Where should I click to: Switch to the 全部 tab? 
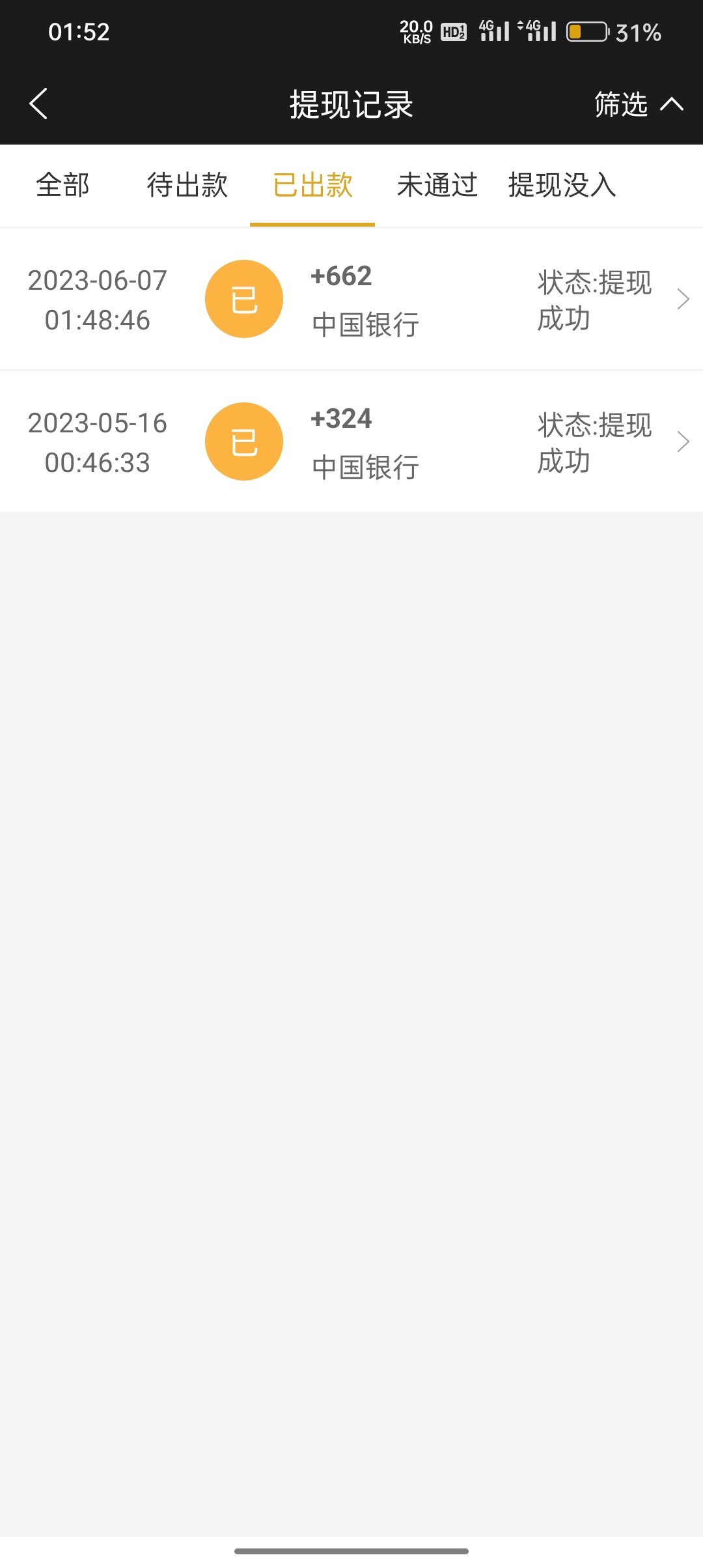click(x=62, y=185)
